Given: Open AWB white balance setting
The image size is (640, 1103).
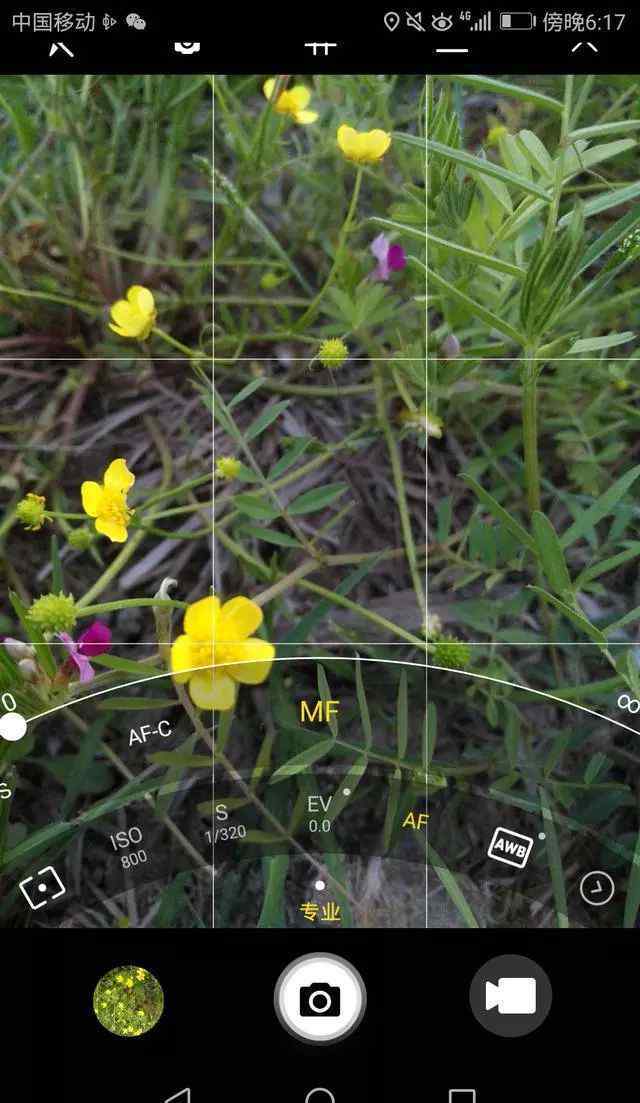Looking at the screenshot, I should click(x=510, y=848).
